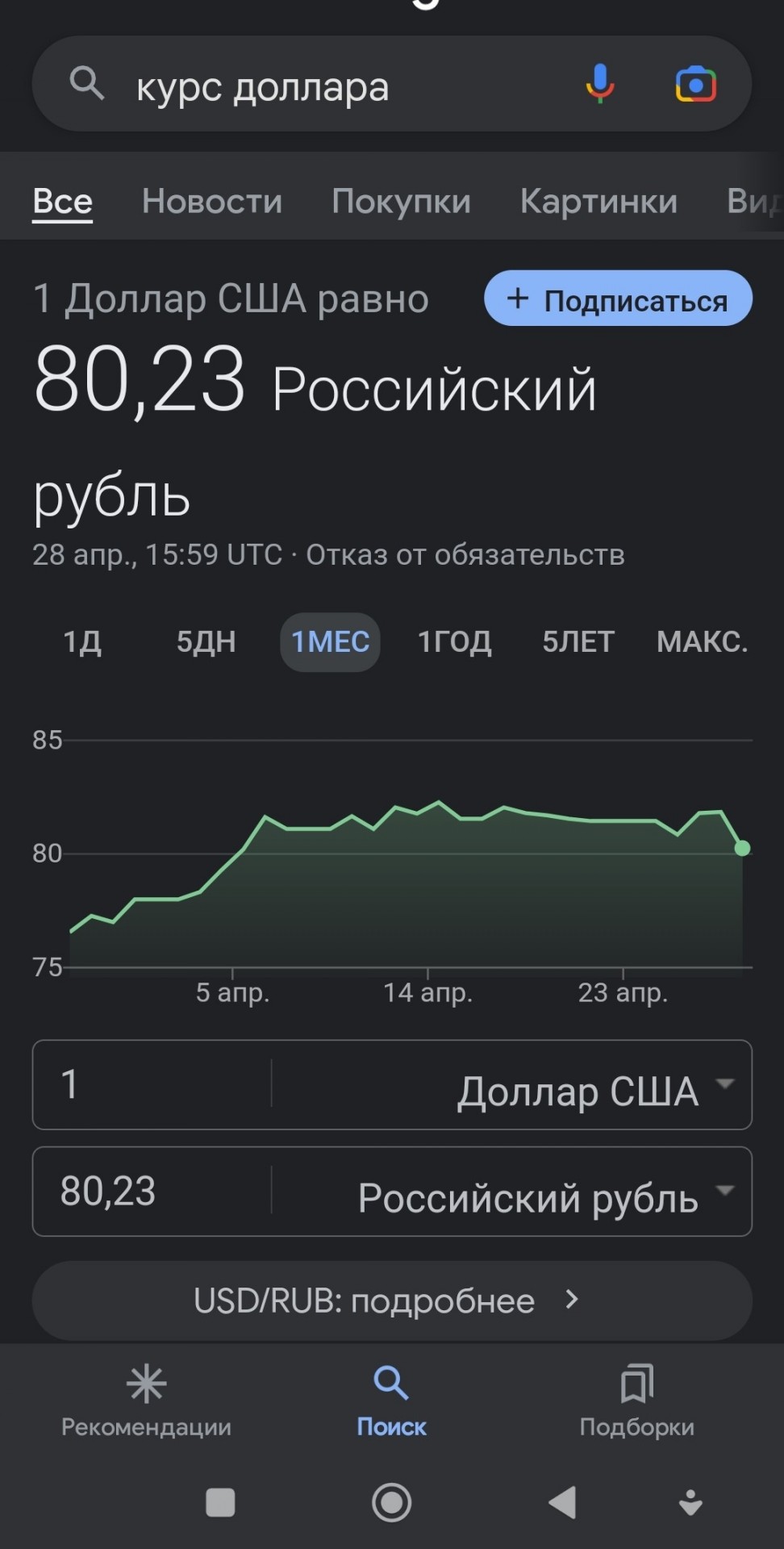Image resolution: width=784 pixels, height=1549 pixels.
Task: Tap the Подписаться button
Action: pos(618,299)
